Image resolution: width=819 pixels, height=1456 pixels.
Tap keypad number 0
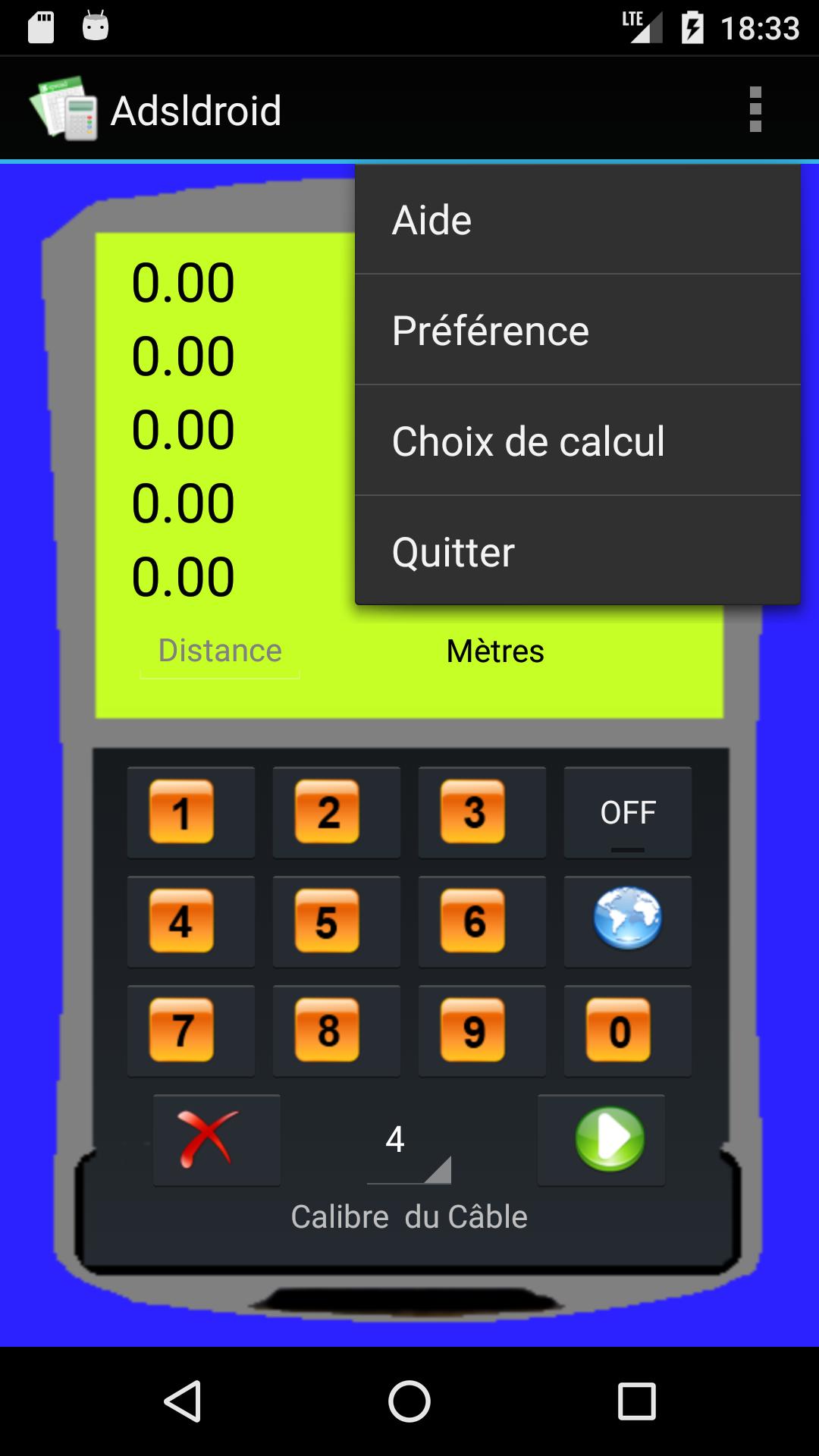[627, 1031]
